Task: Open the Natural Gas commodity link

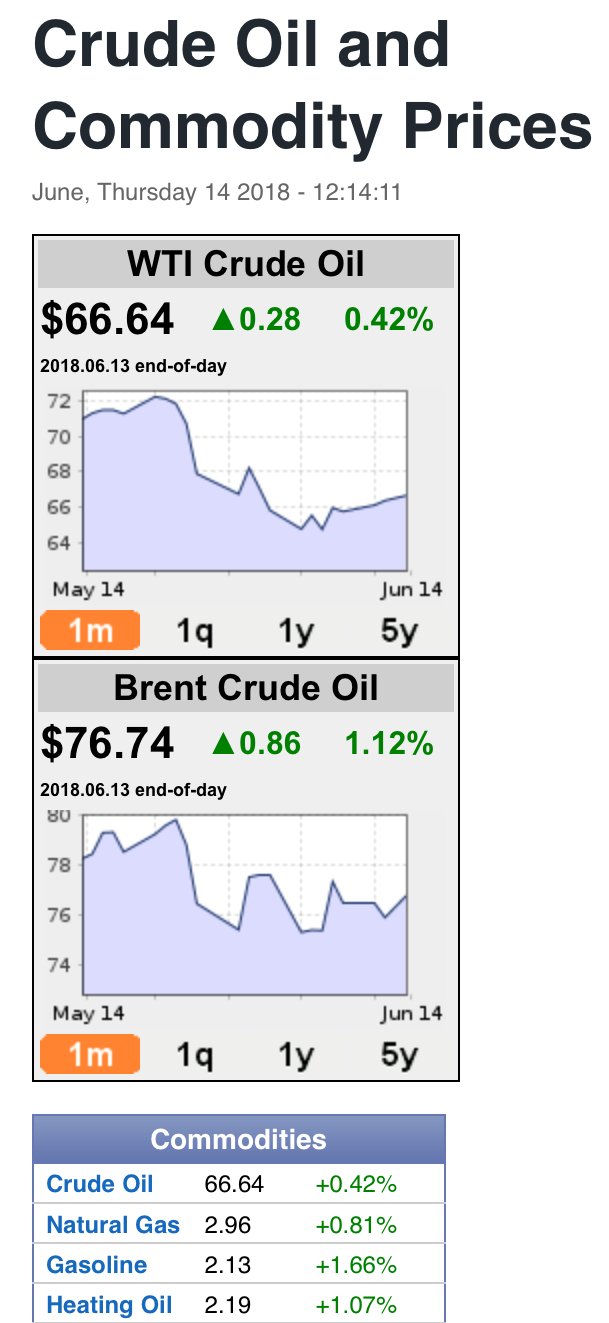Action: (113, 1225)
